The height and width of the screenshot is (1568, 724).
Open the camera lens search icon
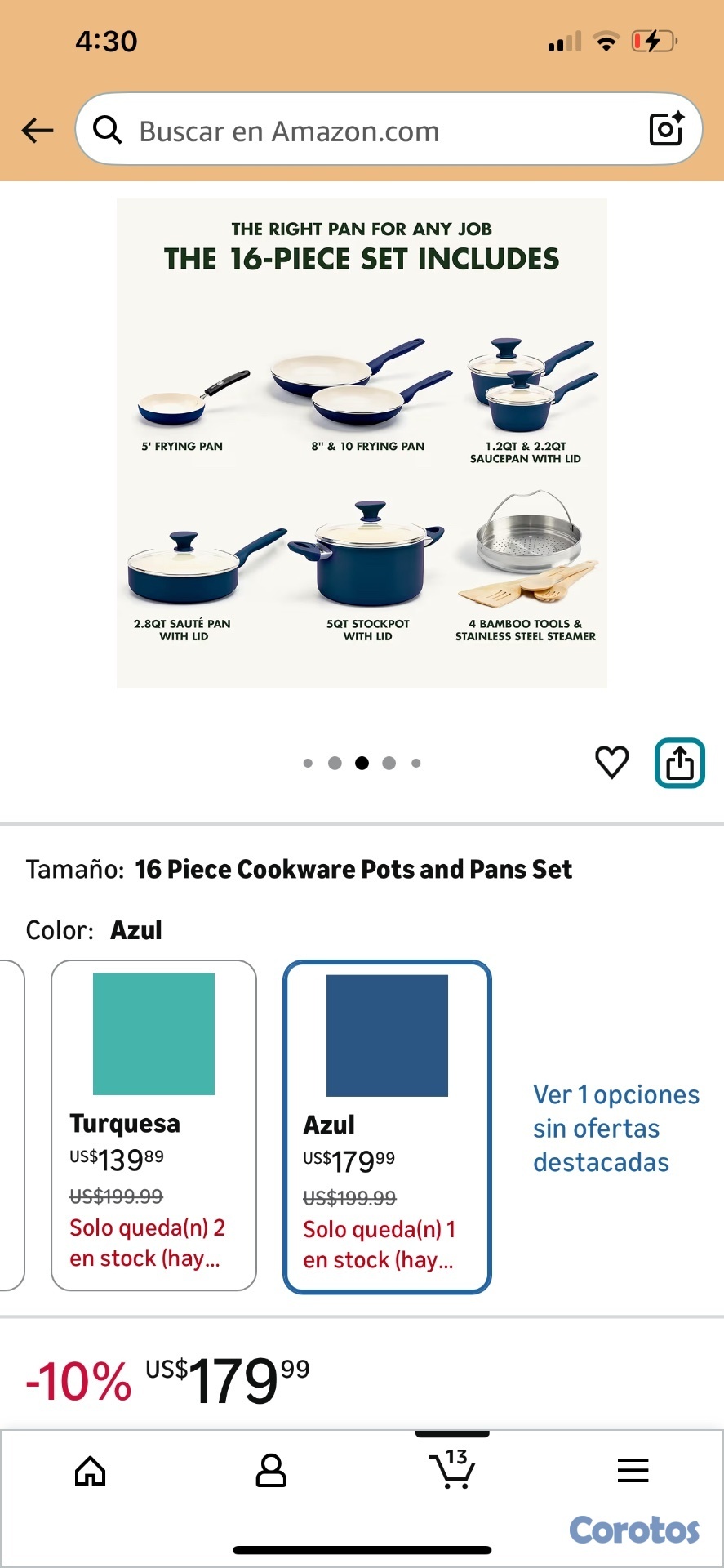666,128
